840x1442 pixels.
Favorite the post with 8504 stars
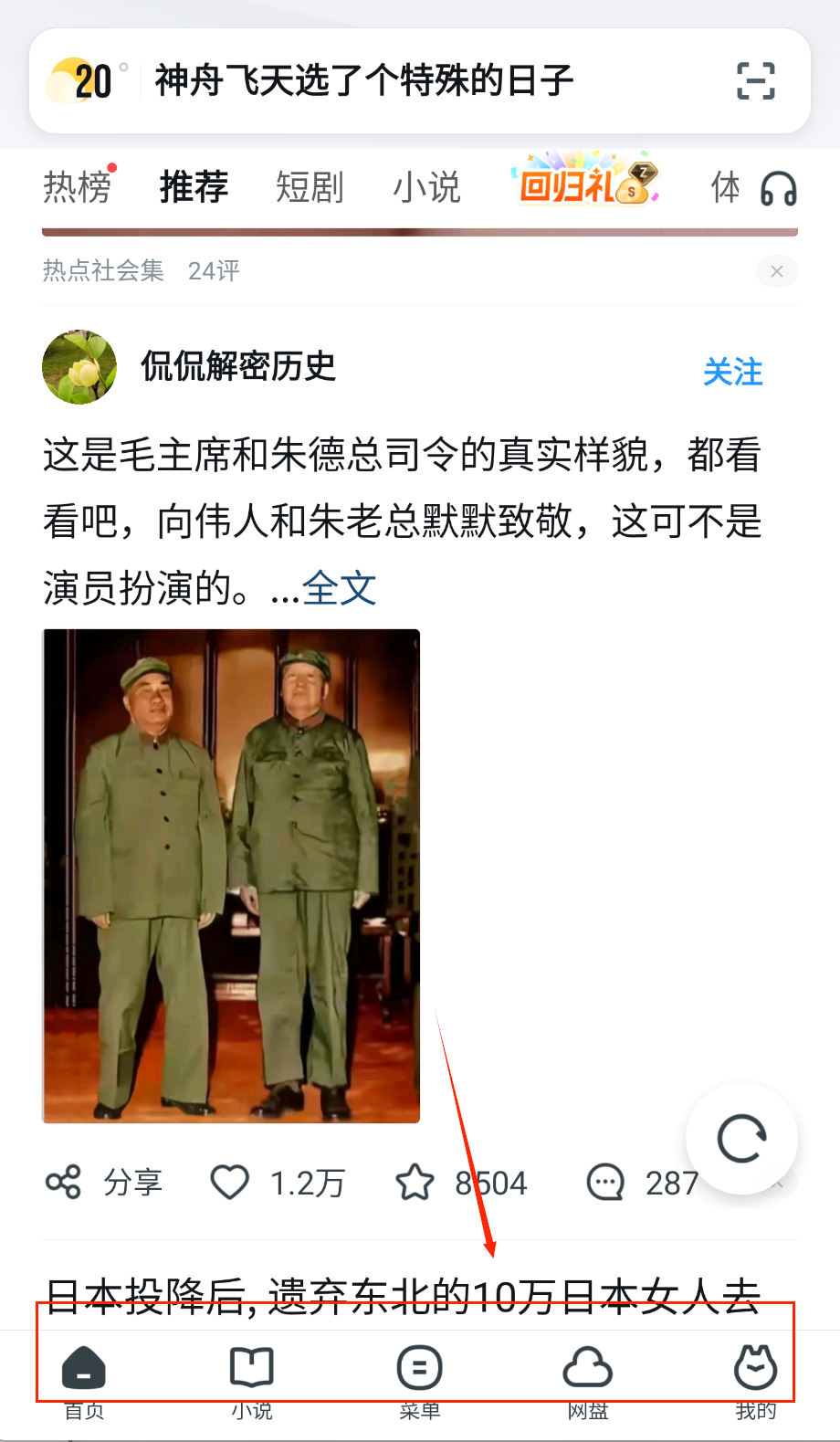[x=415, y=1183]
